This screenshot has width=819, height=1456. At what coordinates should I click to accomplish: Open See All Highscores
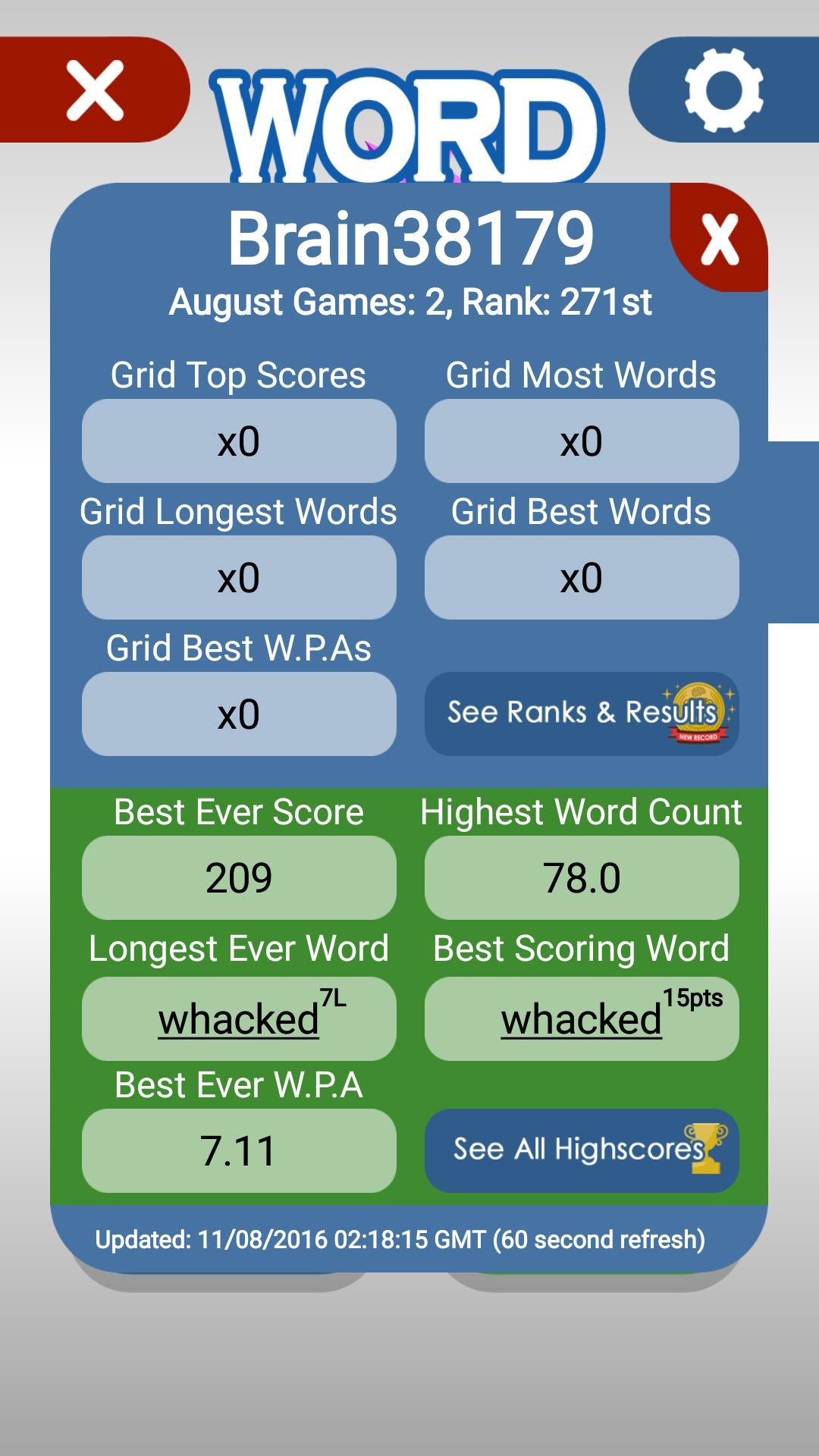pyautogui.click(x=582, y=1150)
